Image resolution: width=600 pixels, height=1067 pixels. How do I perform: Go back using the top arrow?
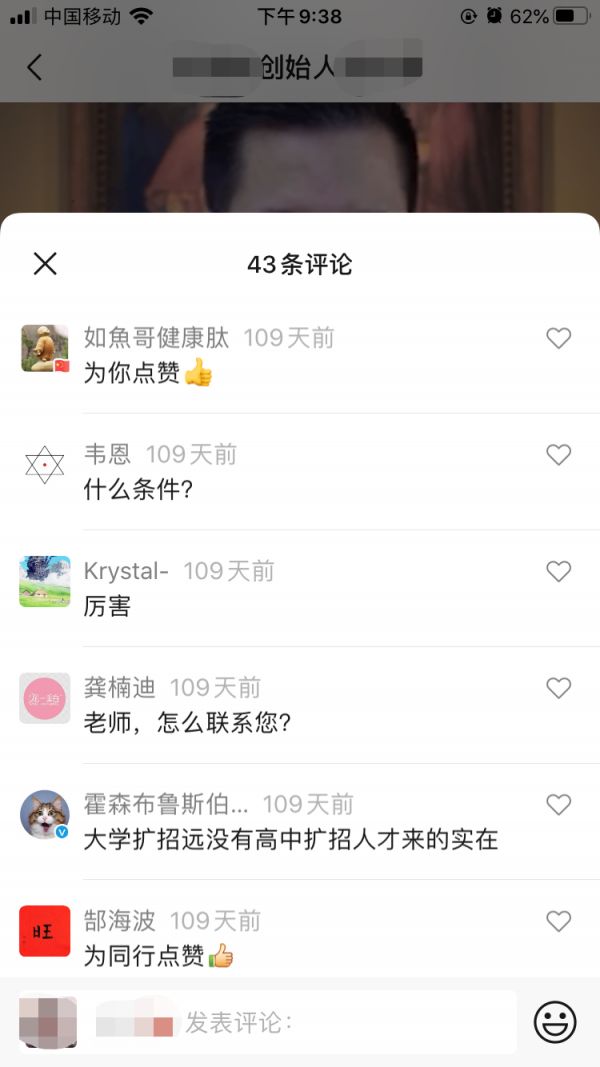[x=35, y=67]
